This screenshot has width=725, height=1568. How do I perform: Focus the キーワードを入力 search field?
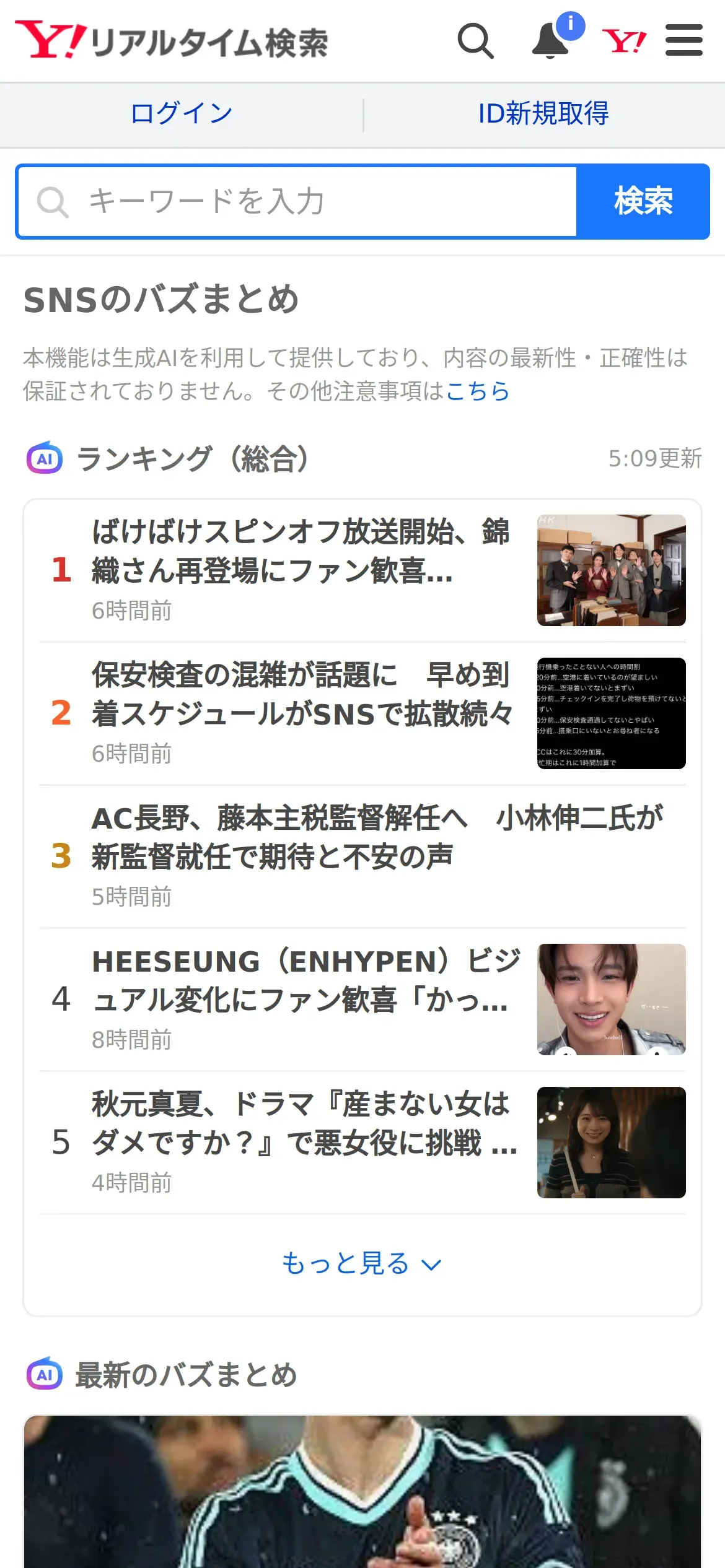pyautogui.click(x=297, y=201)
